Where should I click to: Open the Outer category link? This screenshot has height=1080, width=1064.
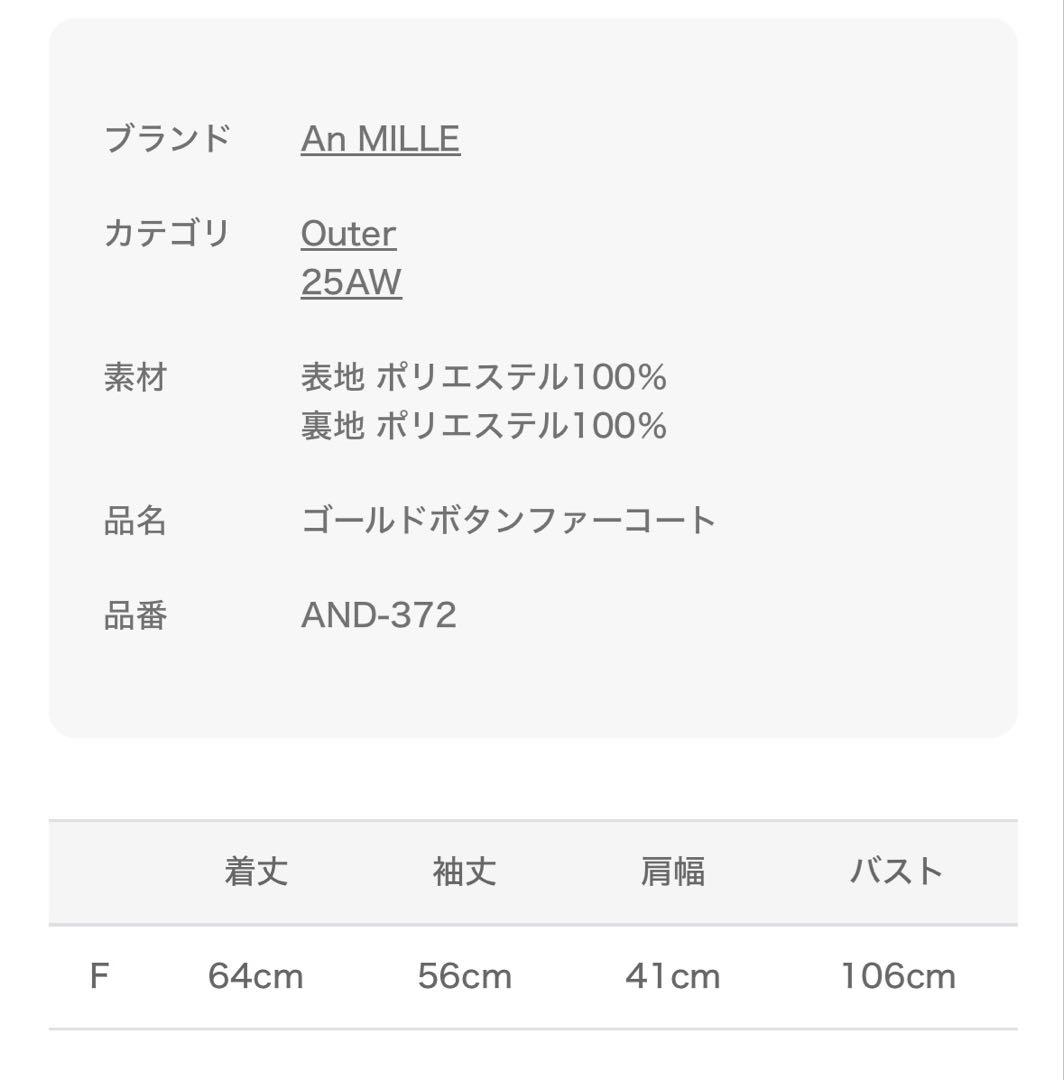[x=349, y=233]
